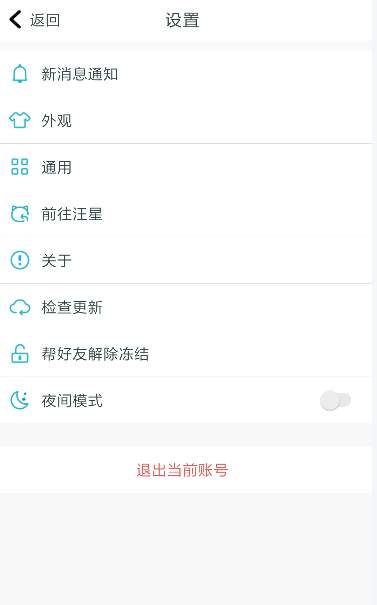The image size is (377, 605).
Task: Open the 通用 general settings
Action: [x=186, y=167]
